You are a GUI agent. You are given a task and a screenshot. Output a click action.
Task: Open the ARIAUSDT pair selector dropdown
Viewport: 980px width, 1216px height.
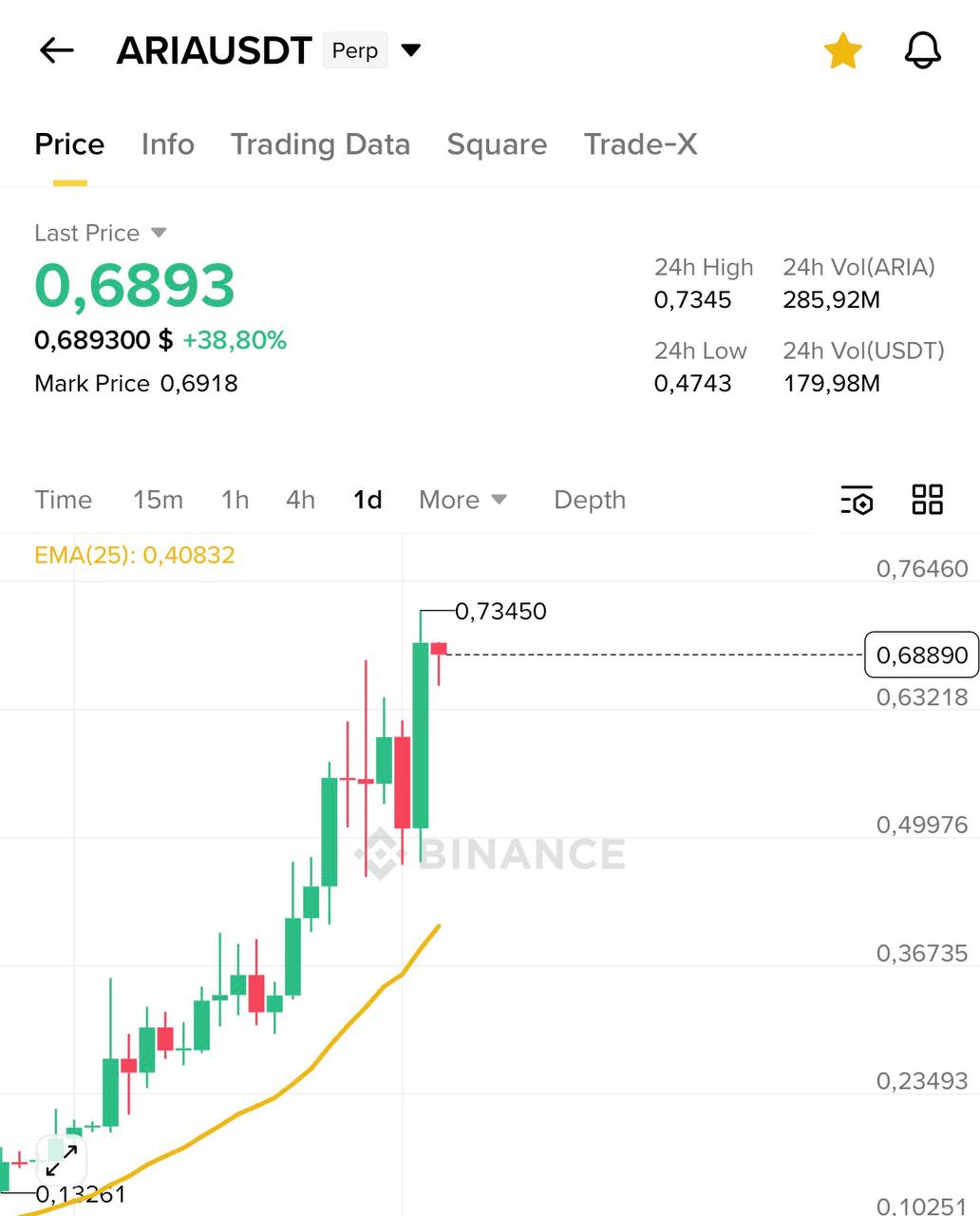tap(410, 50)
